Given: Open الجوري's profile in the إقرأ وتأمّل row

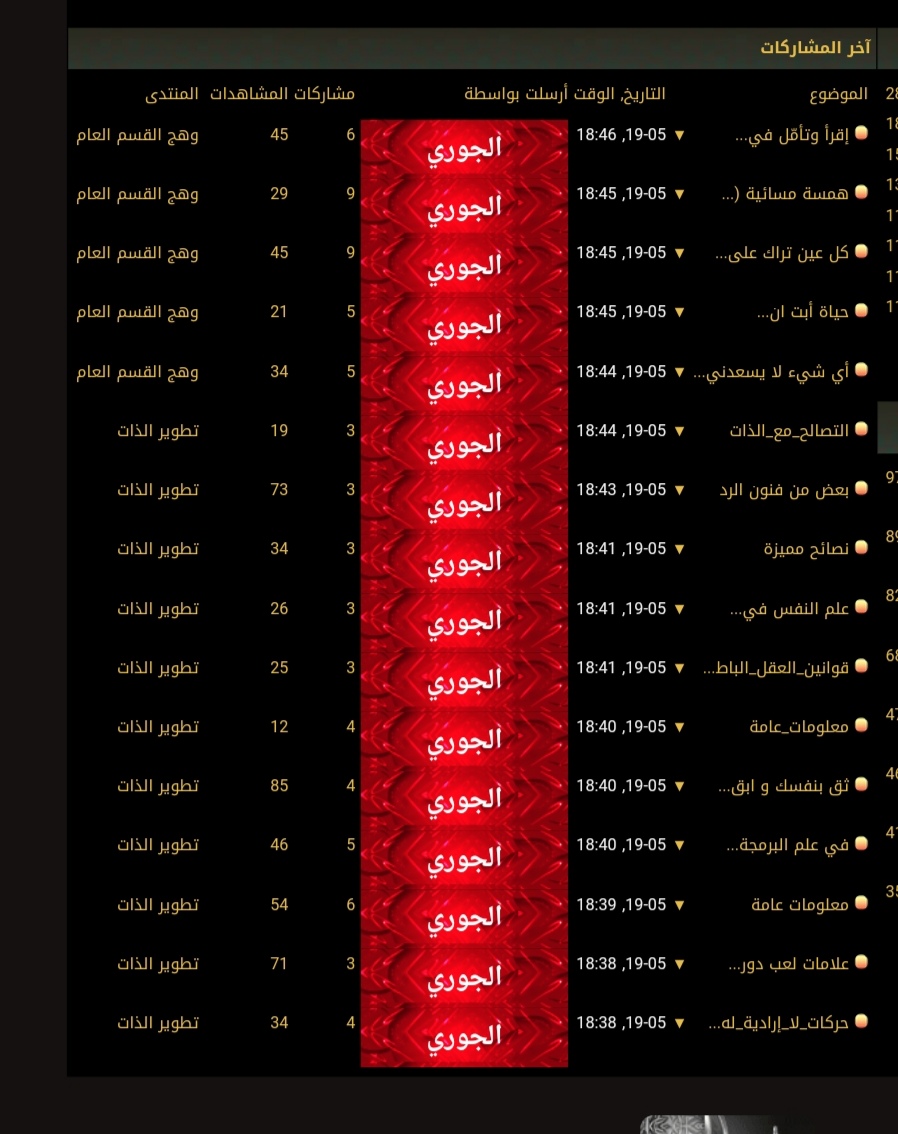Looking at the screenshot, I should 464,148.
